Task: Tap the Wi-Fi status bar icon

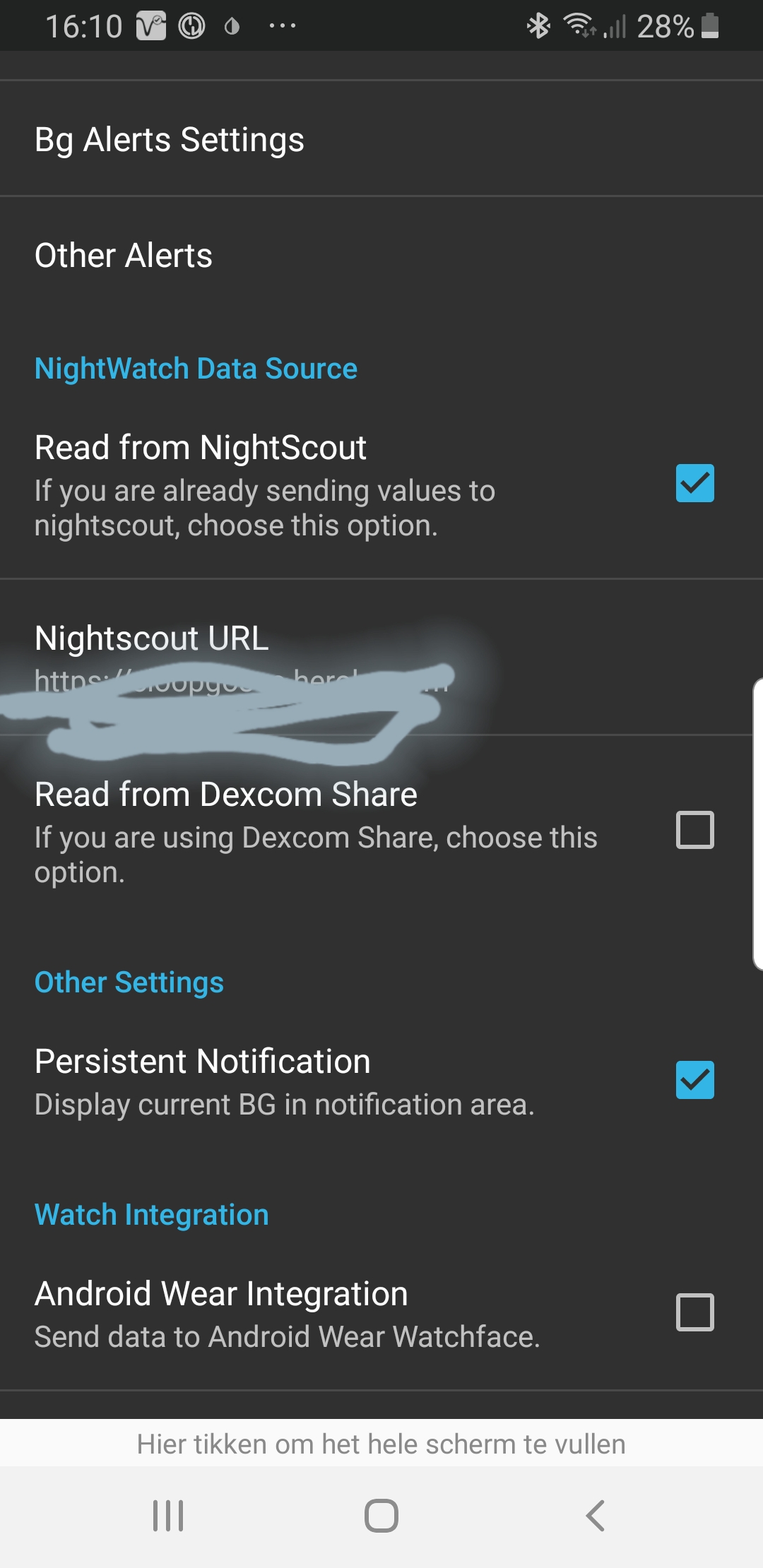Action: tap(579, 25)
